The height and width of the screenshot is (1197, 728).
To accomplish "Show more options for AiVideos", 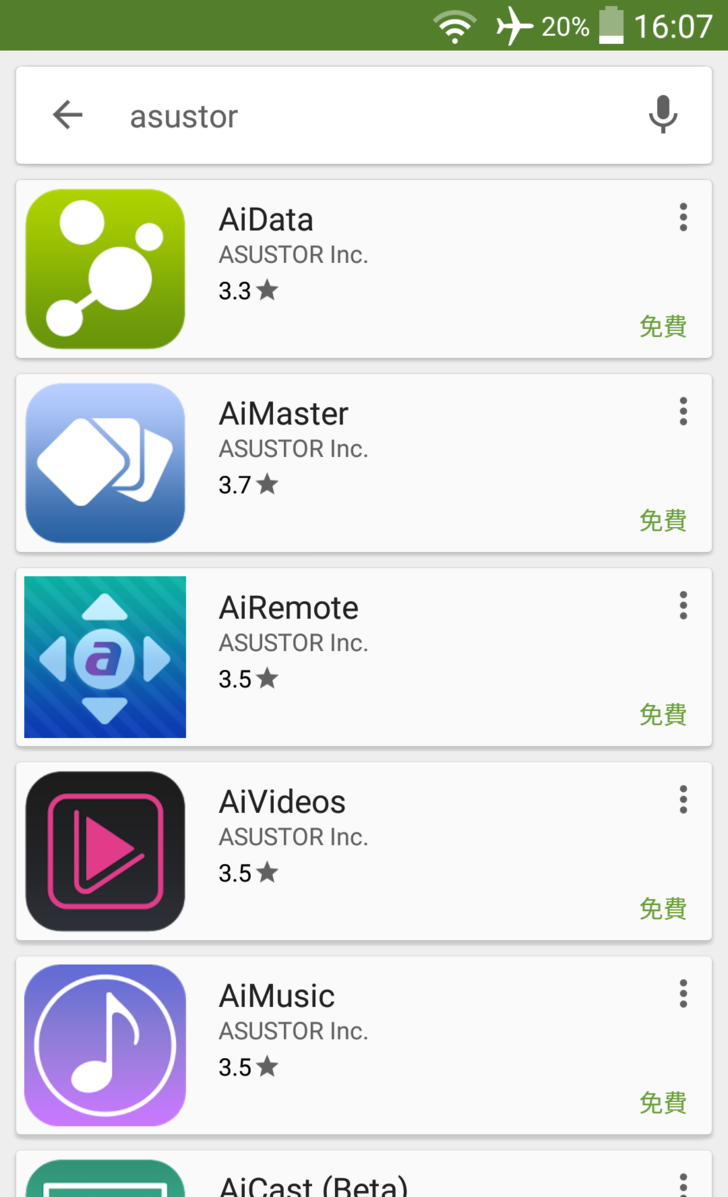I will (x=683, y=799).
